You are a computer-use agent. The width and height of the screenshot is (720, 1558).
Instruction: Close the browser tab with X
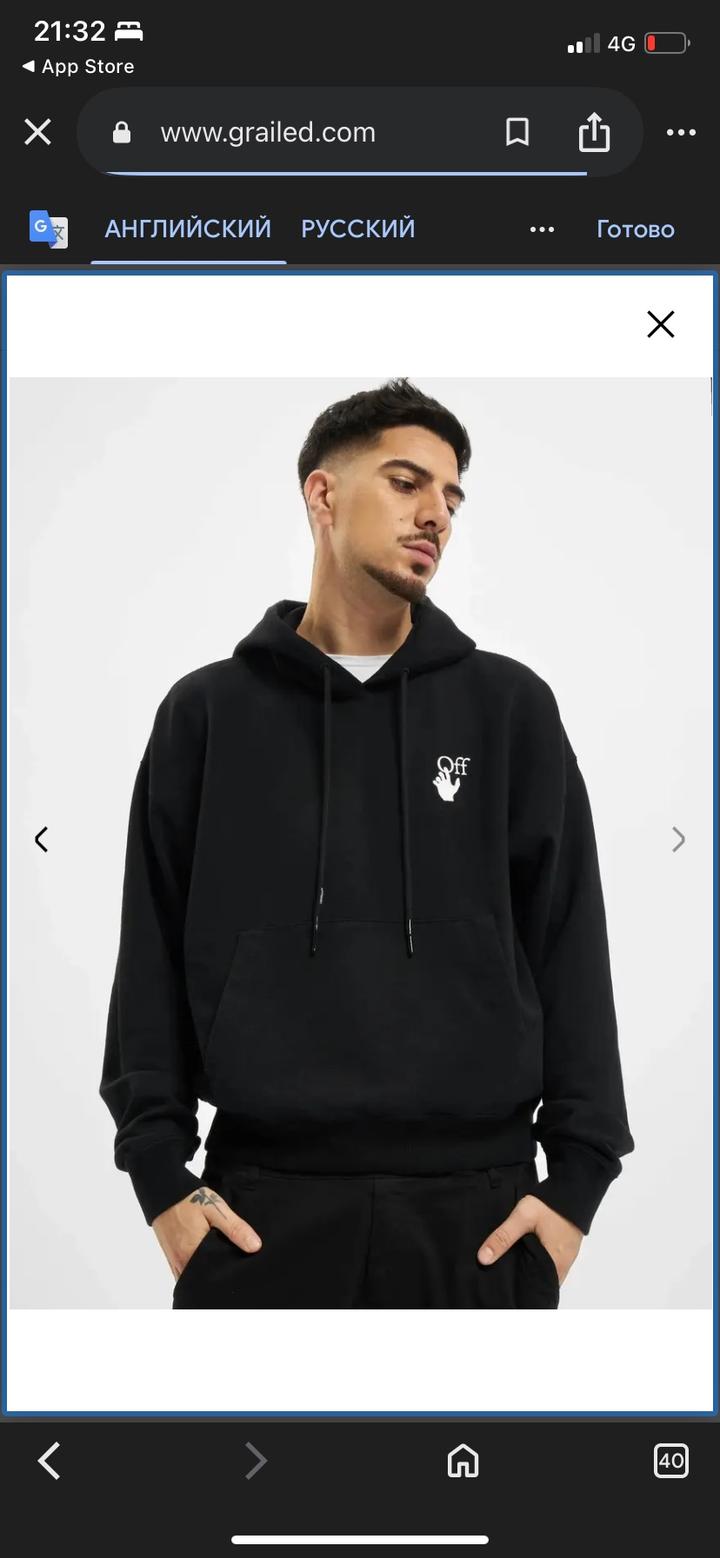38,132
